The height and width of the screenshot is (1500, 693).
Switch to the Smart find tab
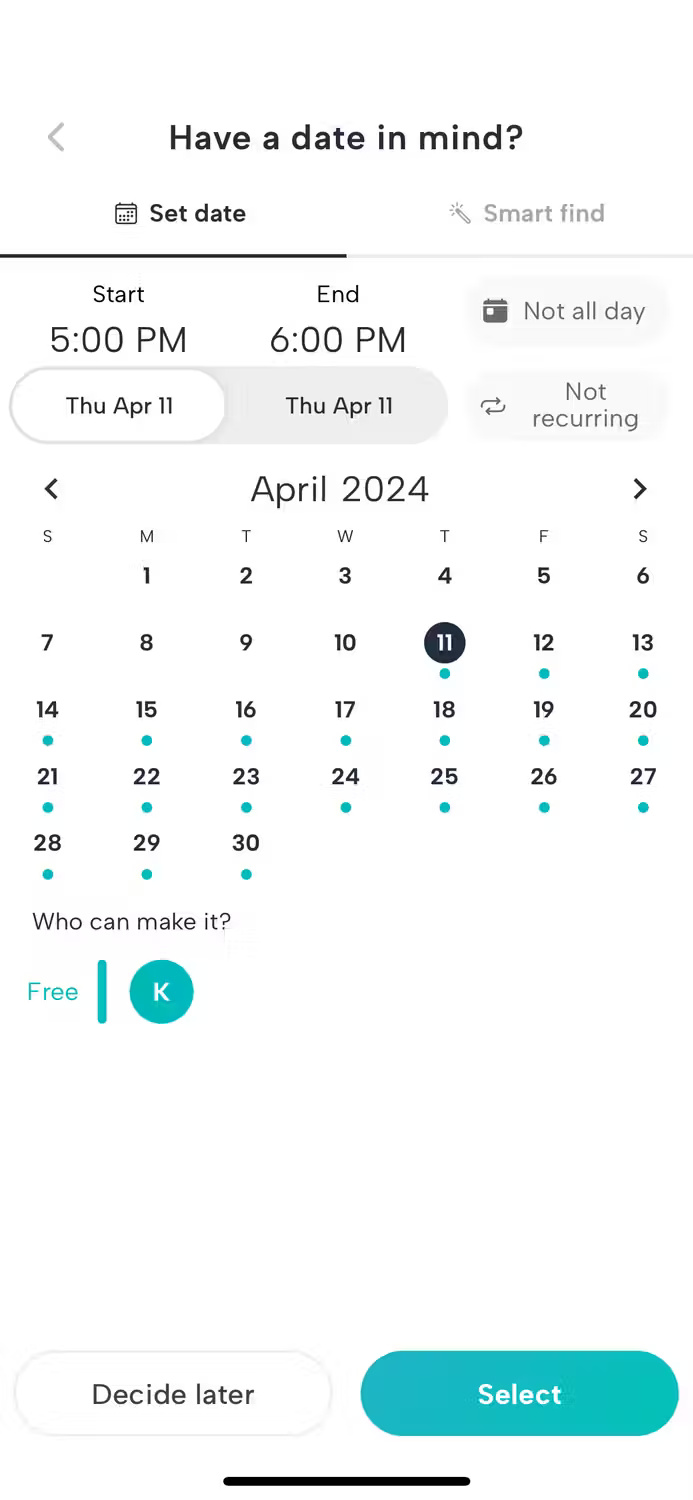[526, 213]
